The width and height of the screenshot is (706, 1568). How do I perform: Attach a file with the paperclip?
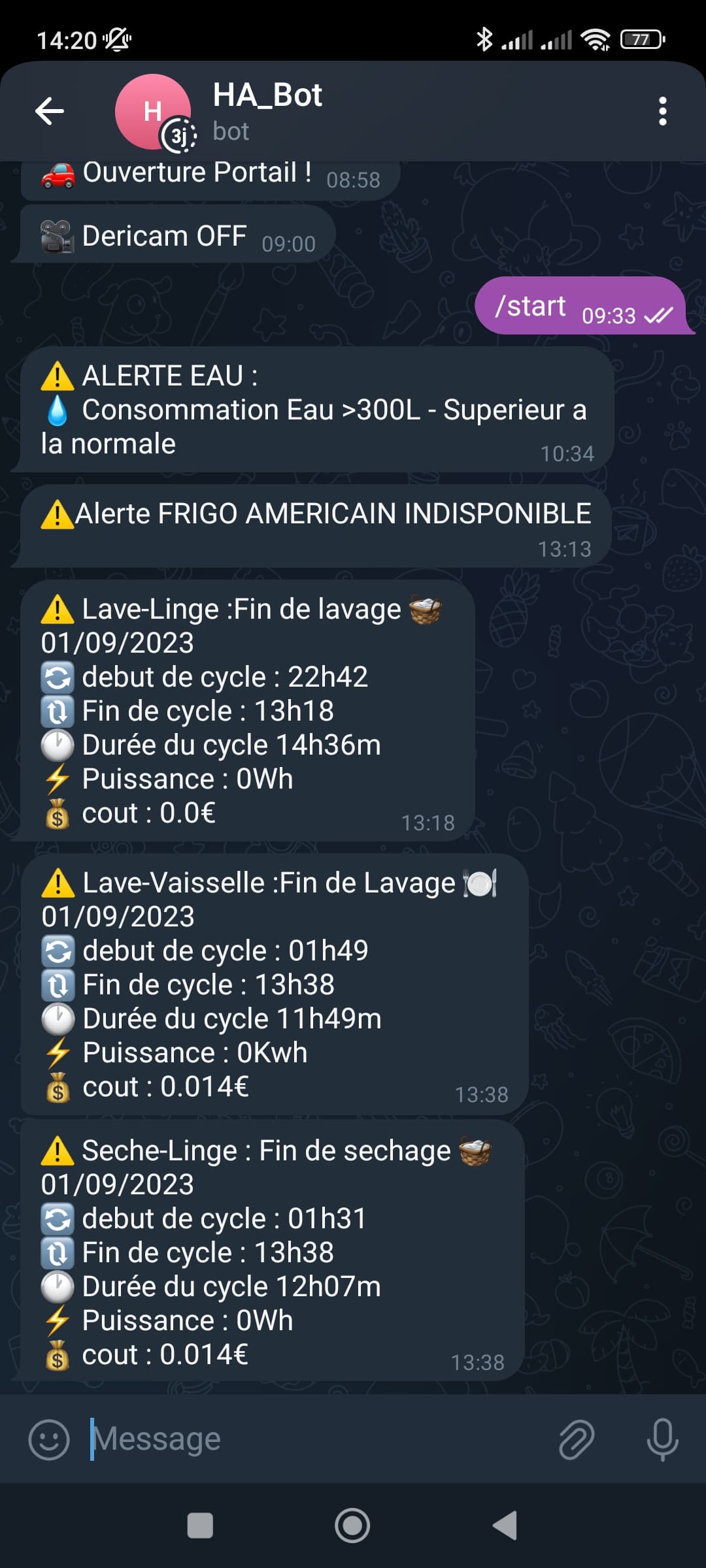pos(576,1439)
